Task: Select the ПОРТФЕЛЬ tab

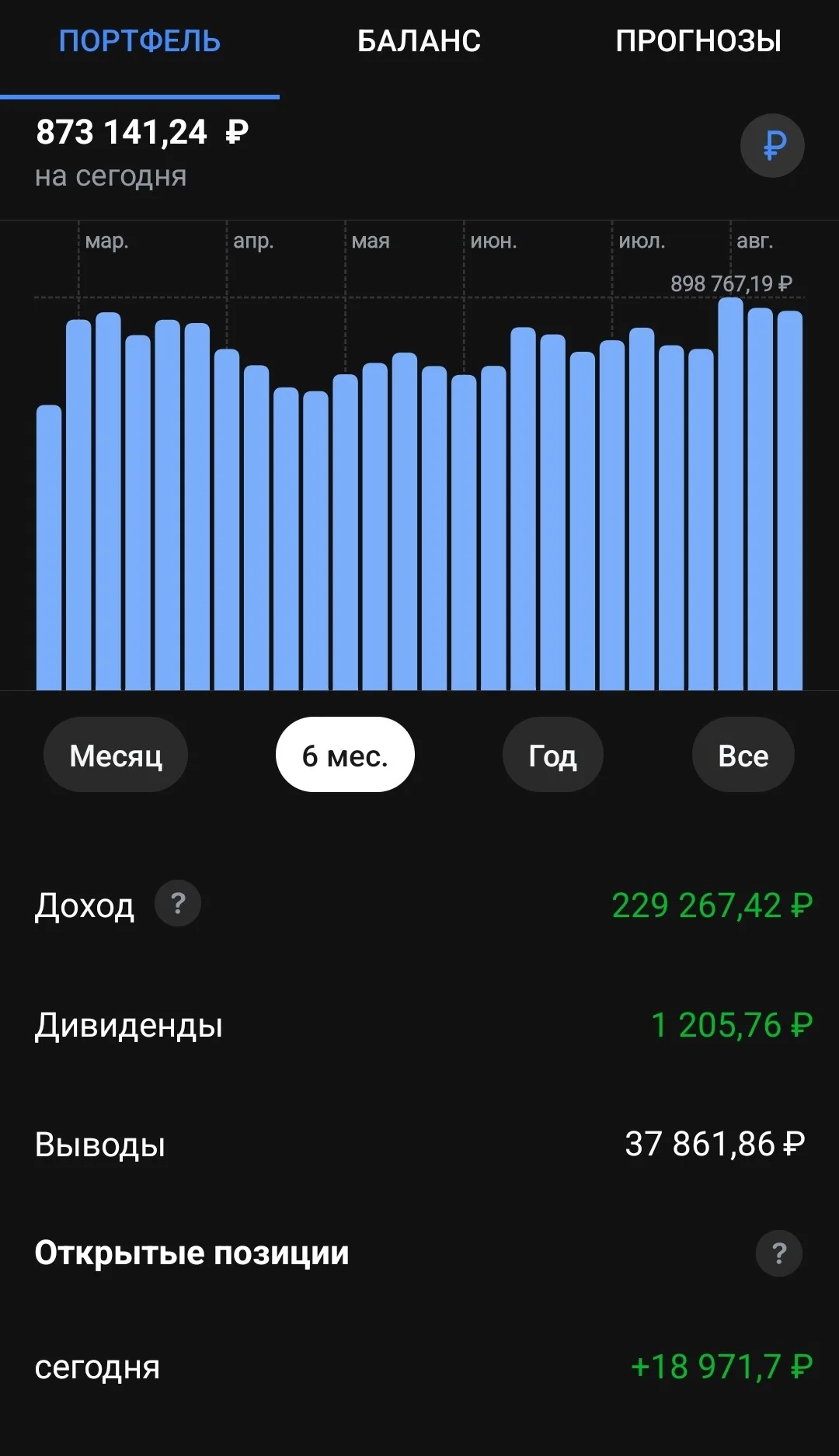Action: (x=140, y=41)
